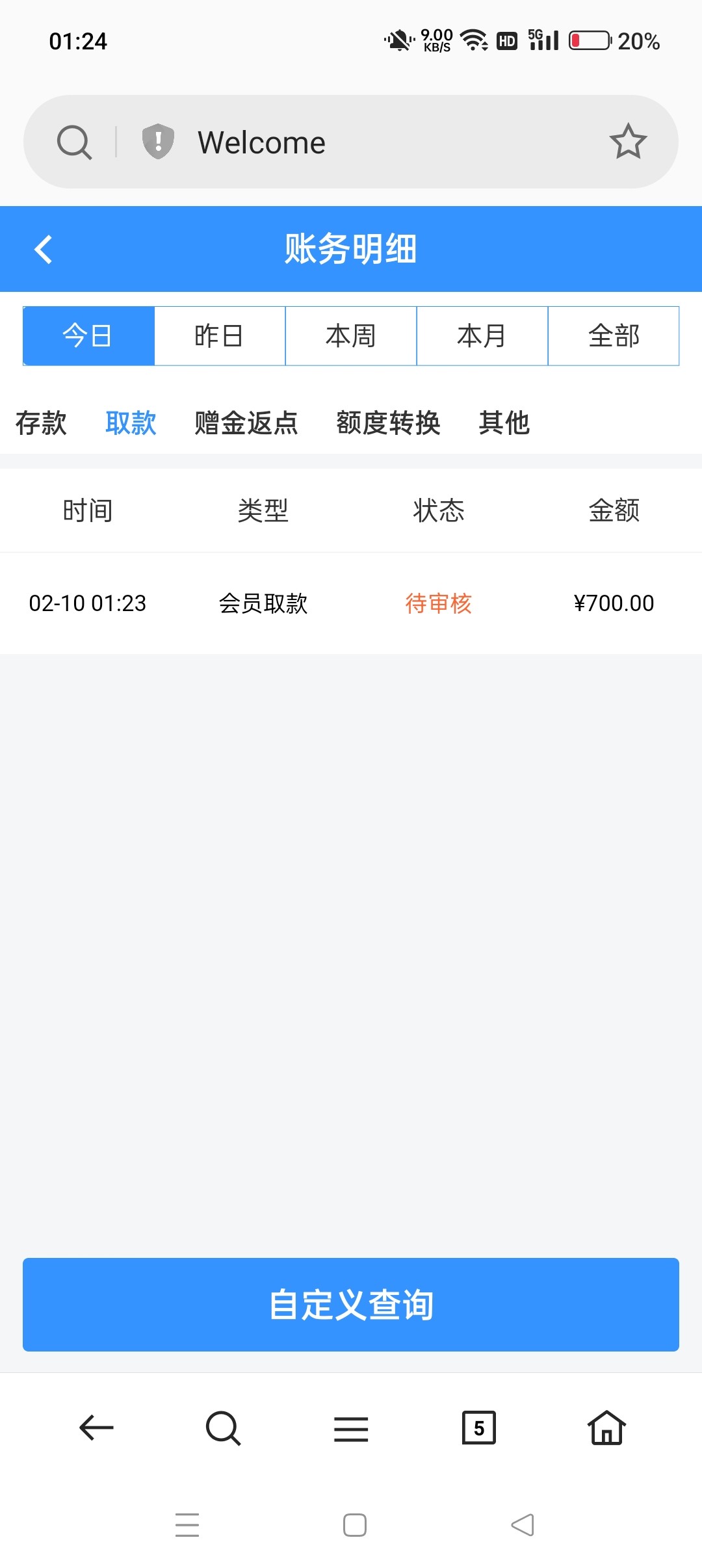
Task: Switch to 额度转换 records
Action: point(388,423)
